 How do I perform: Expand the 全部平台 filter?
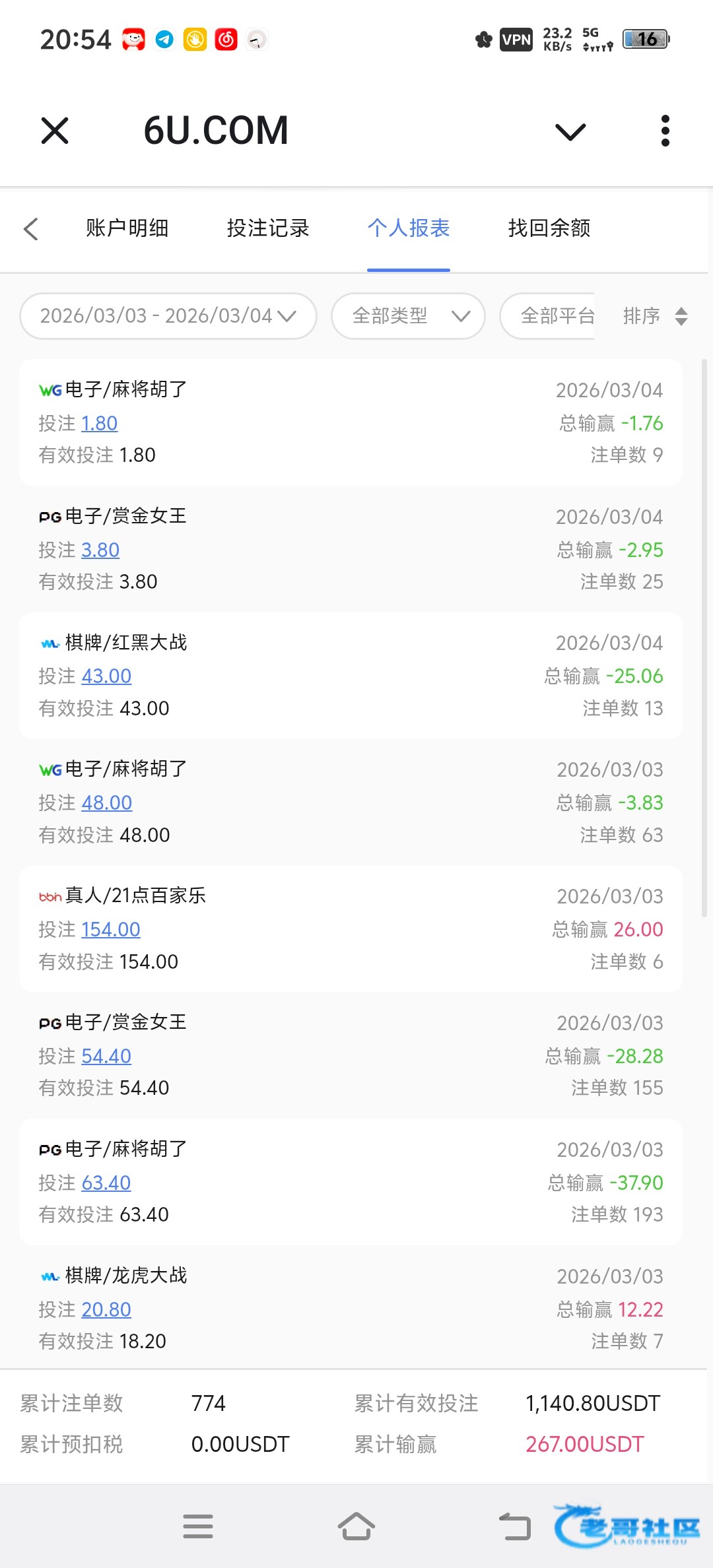[x=547, y=316]
